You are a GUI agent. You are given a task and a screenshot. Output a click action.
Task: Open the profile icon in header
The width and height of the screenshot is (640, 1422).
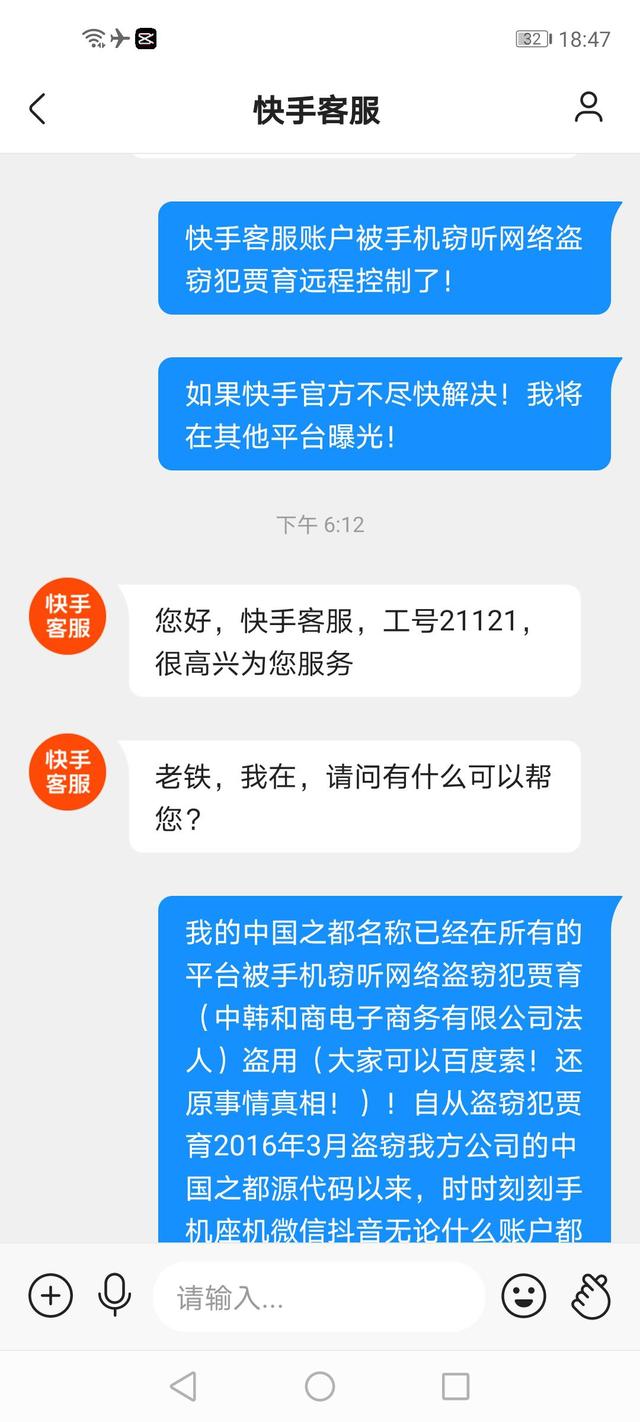click(x=588, y=108)
